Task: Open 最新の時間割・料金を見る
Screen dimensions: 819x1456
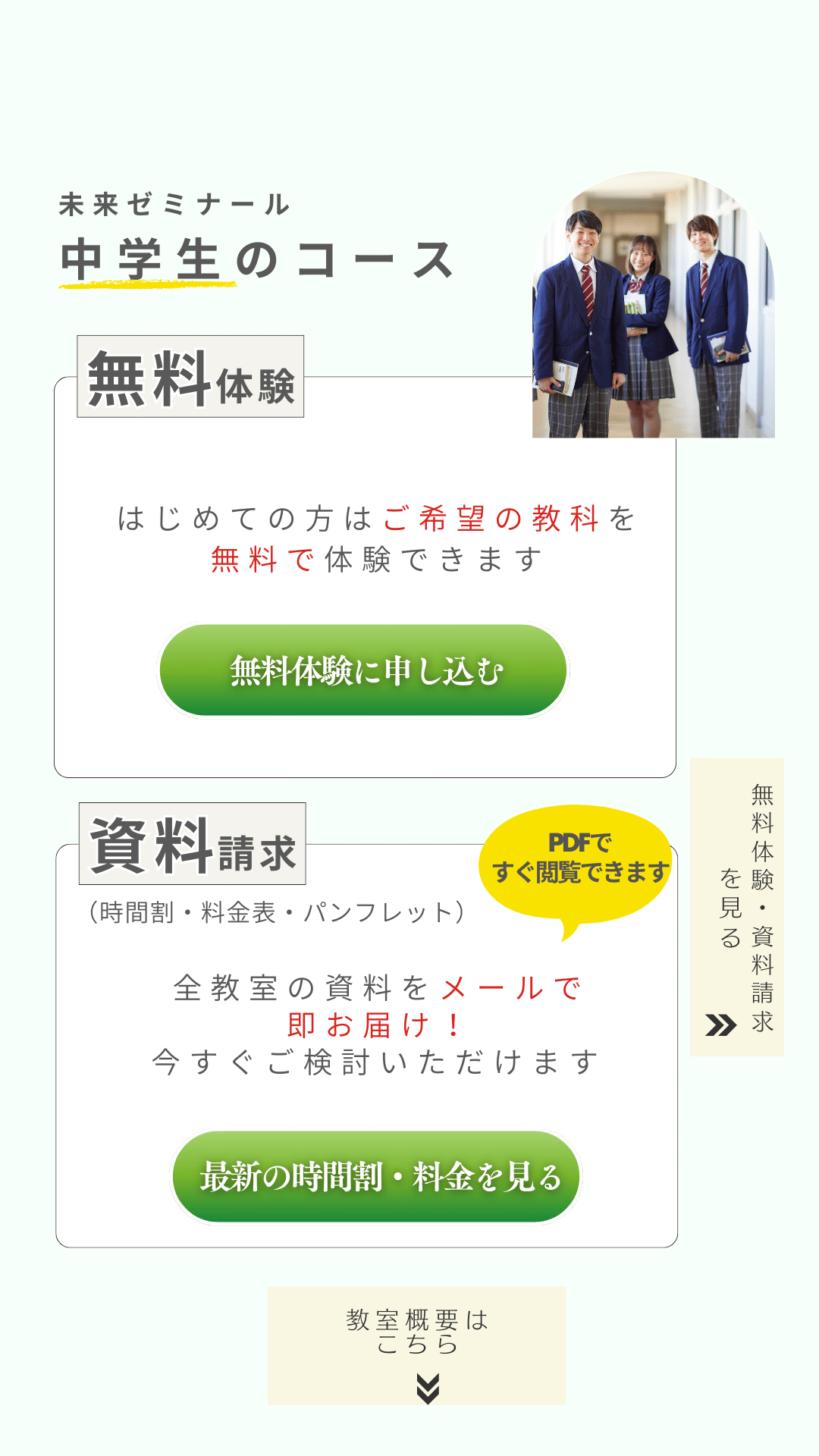Action: tap(376, 1176)
